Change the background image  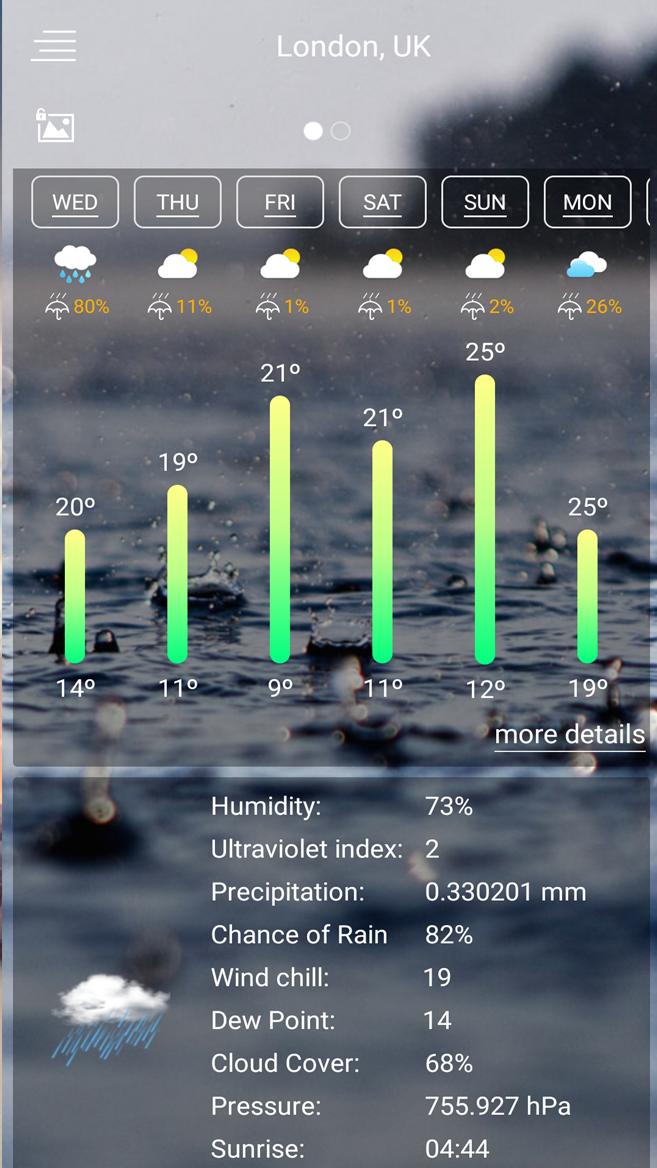click(x=55, y=126)
